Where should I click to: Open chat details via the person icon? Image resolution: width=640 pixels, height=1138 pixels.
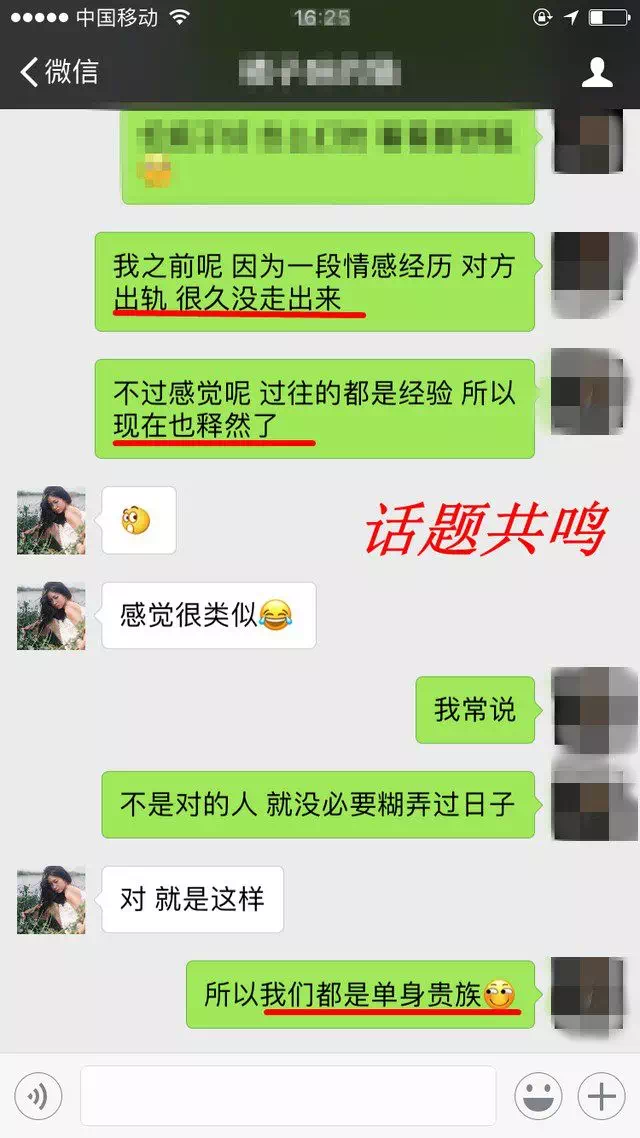click(597, 72)
